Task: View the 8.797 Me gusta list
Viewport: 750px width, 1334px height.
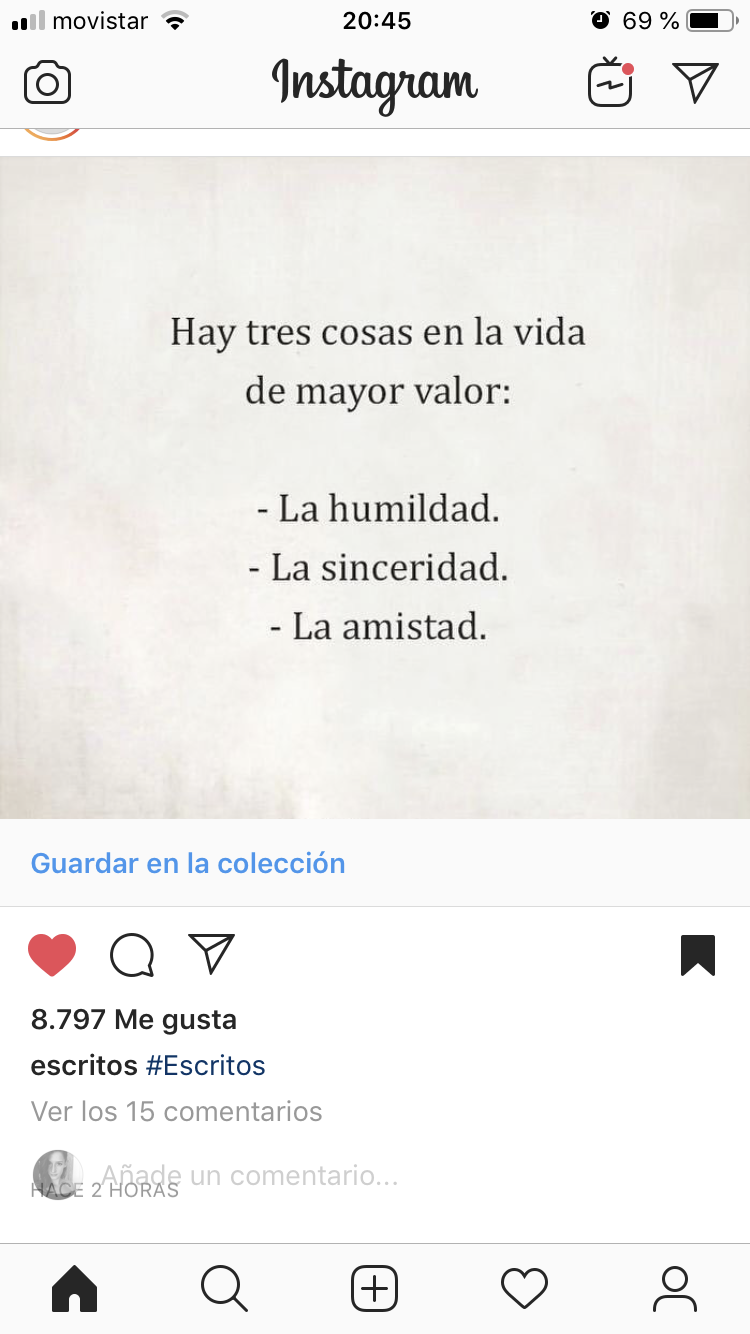Action: click(x=134, y=1020)
